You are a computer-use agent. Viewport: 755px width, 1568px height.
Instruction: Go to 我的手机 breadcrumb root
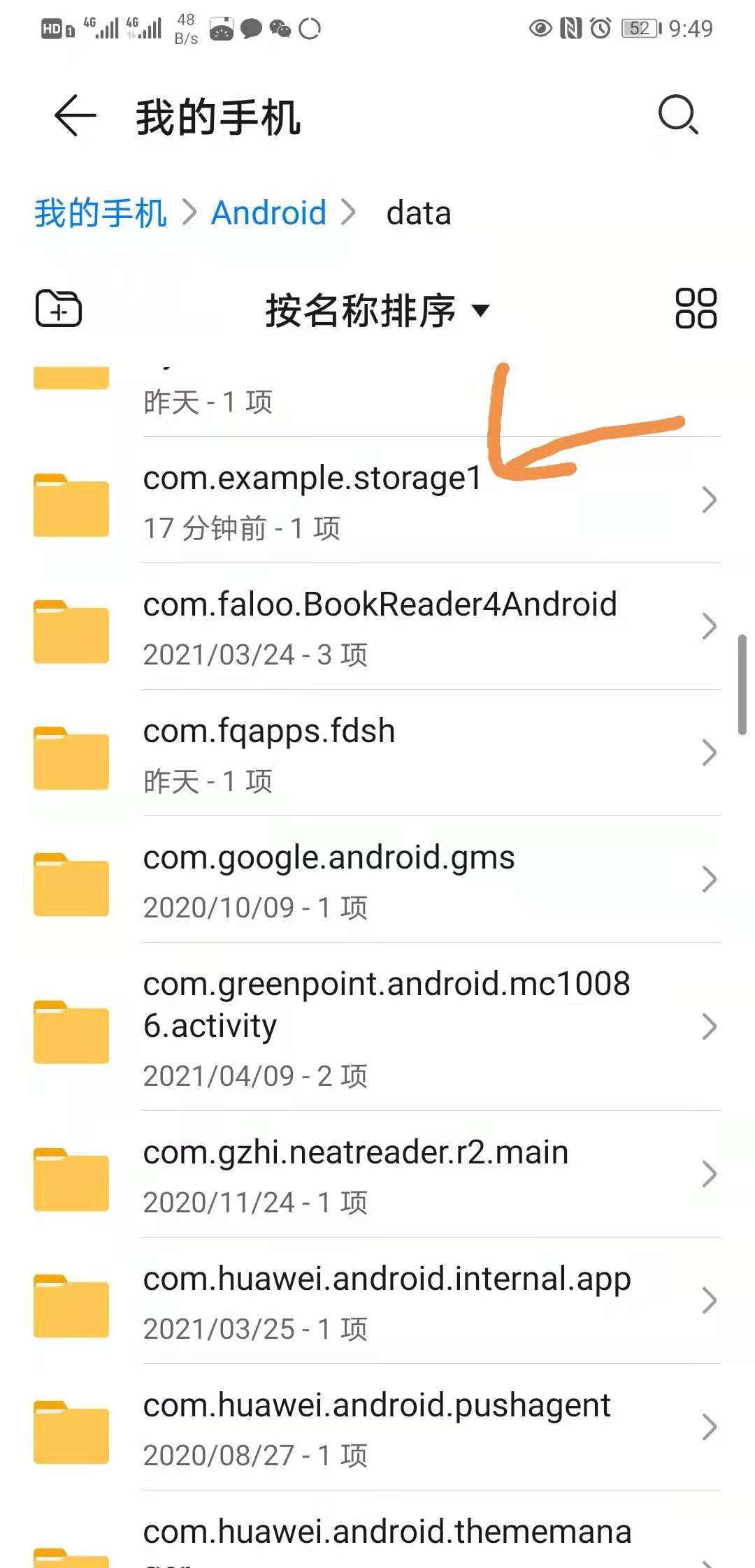coord(100,212)
